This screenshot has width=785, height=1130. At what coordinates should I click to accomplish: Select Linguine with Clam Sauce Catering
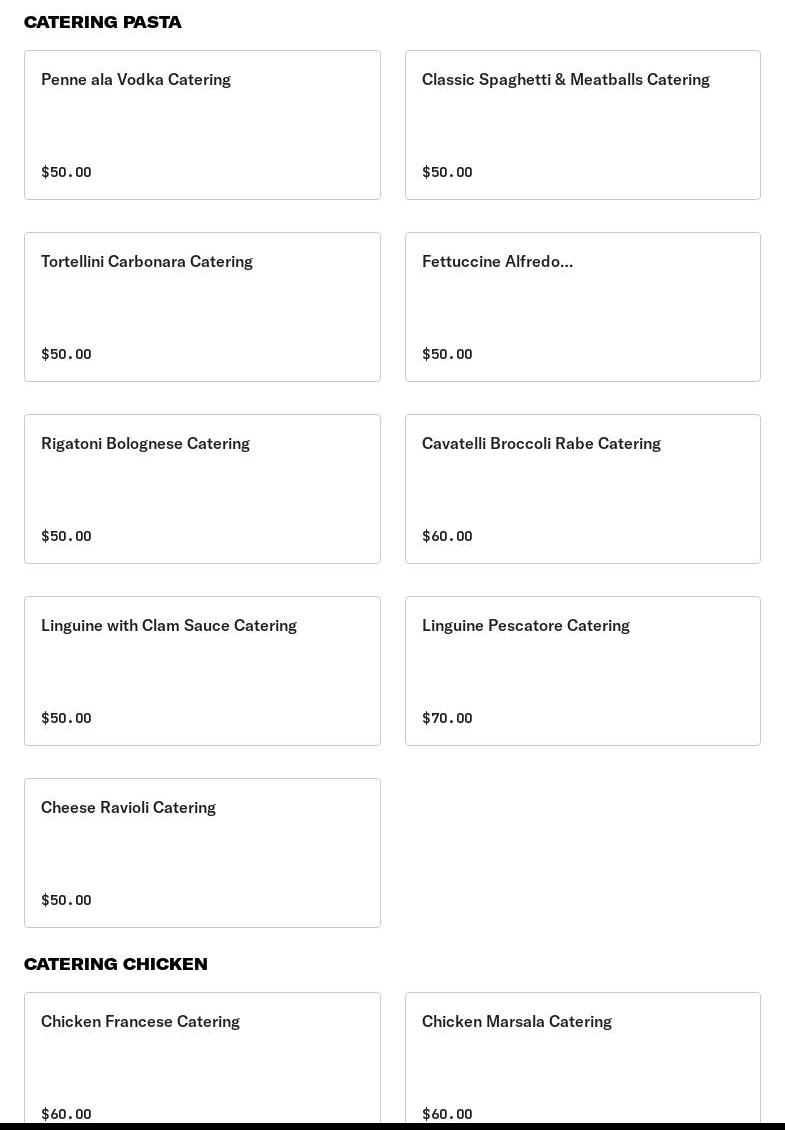202,671
